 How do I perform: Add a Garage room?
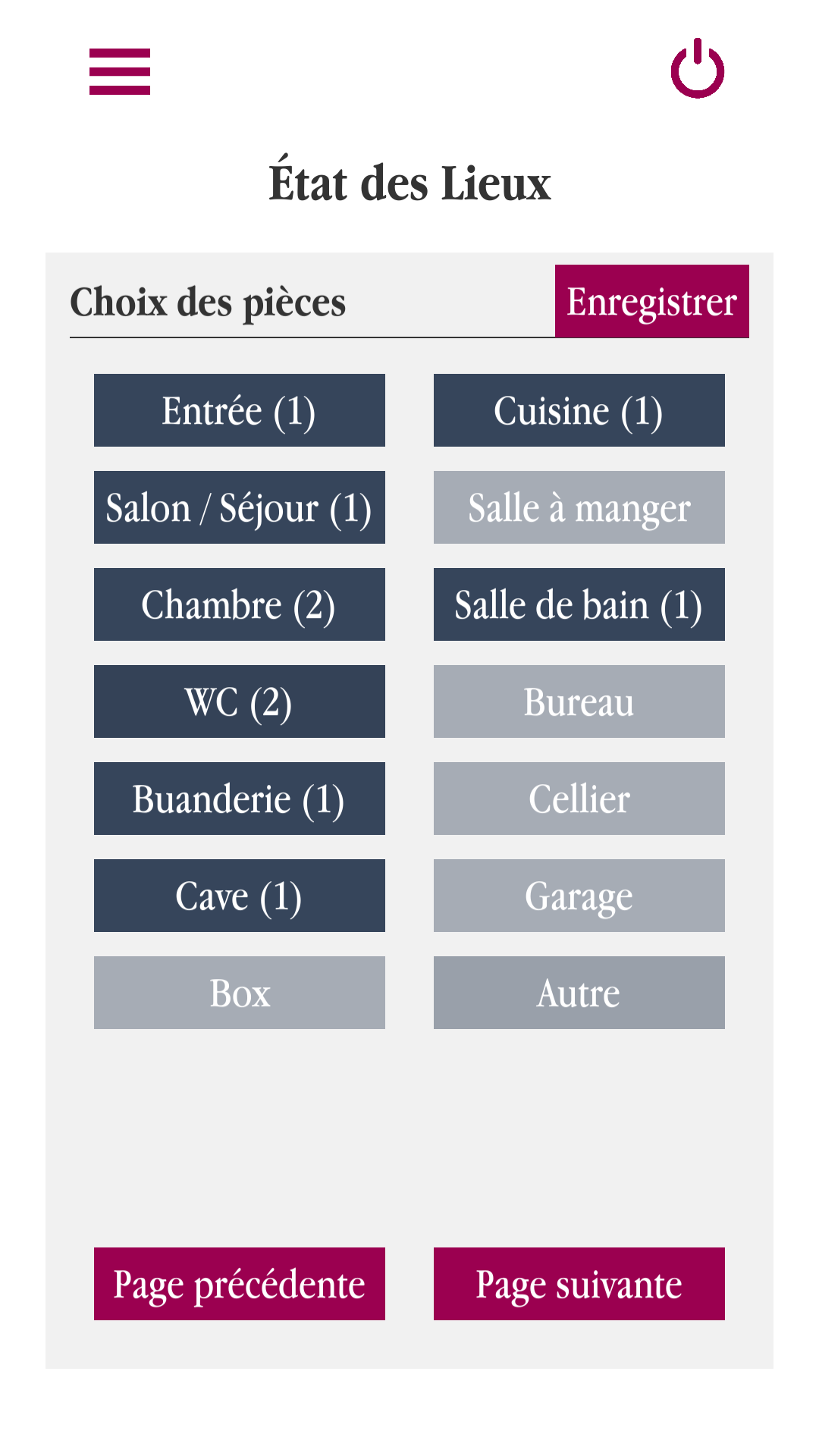pos(579,896)
